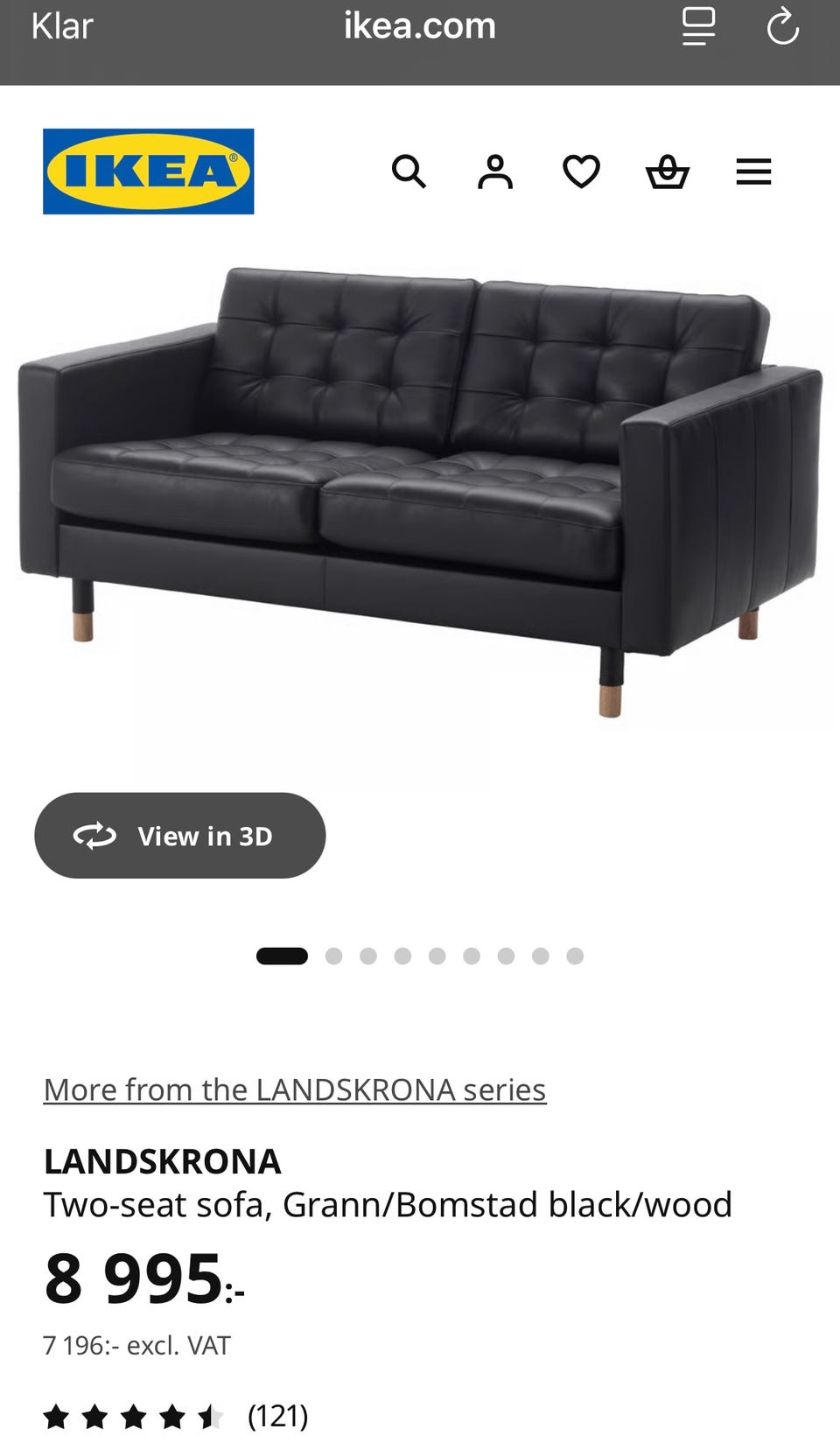The image size is (840, 1450).
Task: Reload the ikea.com page
Action: [x=782, y=26]
